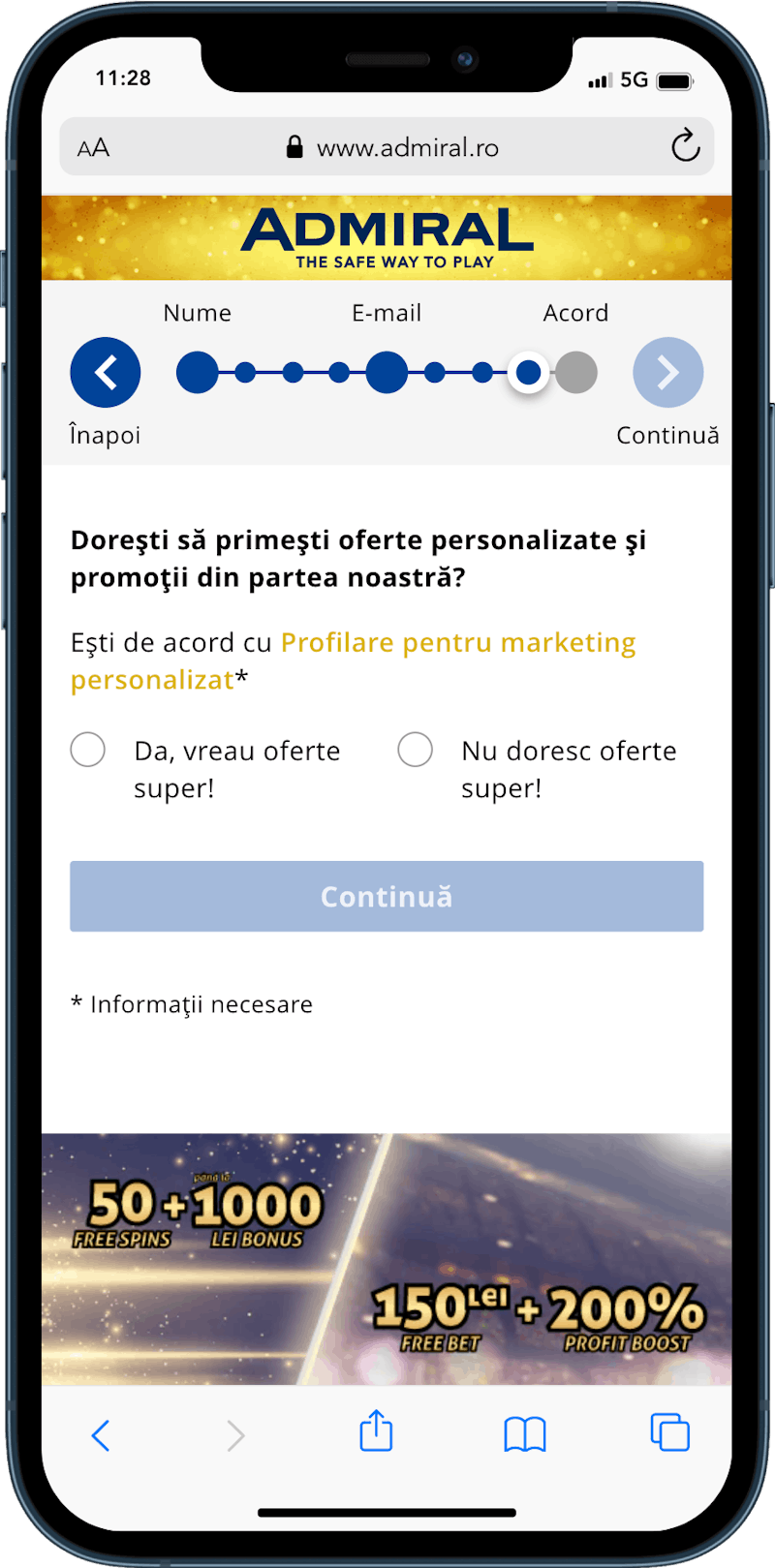775x1568 pixels.
Task: Show open Safari tabs
Action: 669,1432
